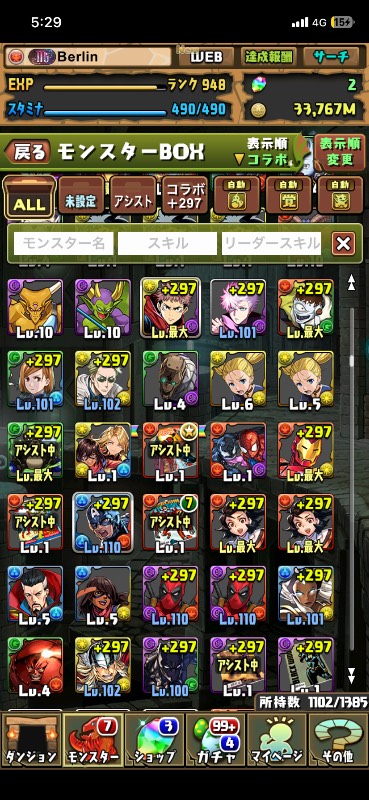
Task: Open the ショップ tab
Action: tap(154, 739)
